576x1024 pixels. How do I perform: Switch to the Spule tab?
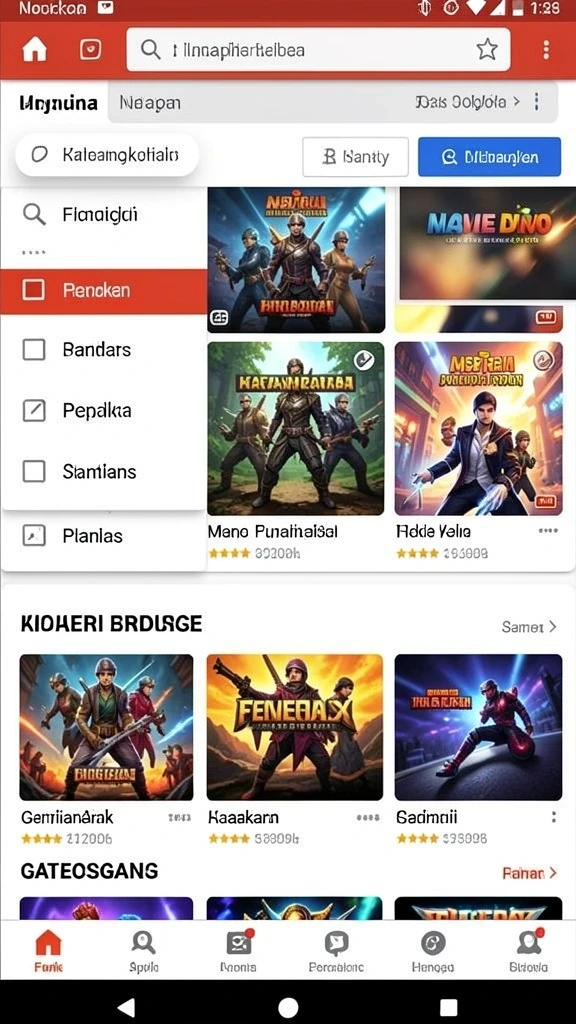144,951
